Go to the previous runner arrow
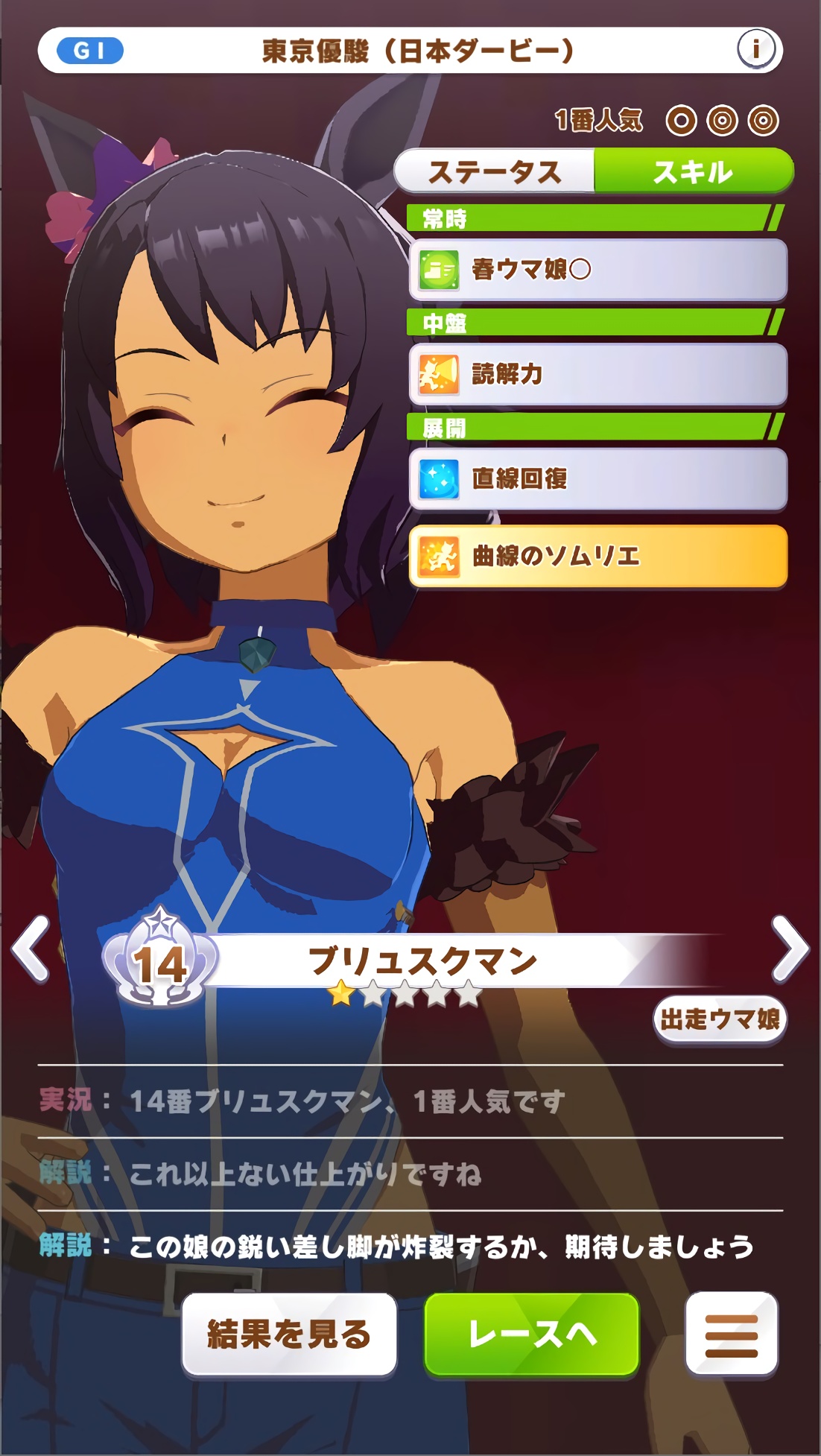Image resolution: width=821 pixels, height=1456 pixels. click(x=31, y=949)
